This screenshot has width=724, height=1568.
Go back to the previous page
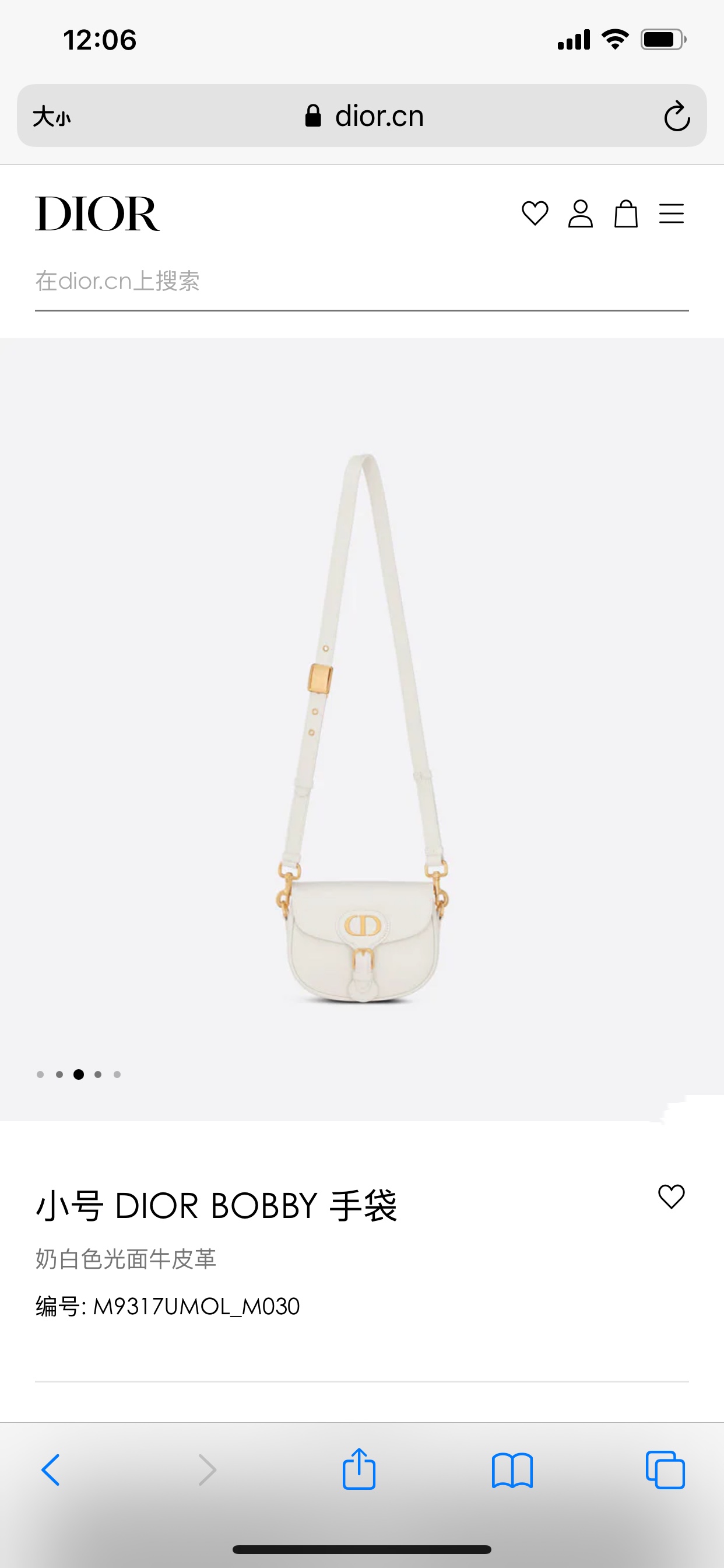click(51, 1471)
